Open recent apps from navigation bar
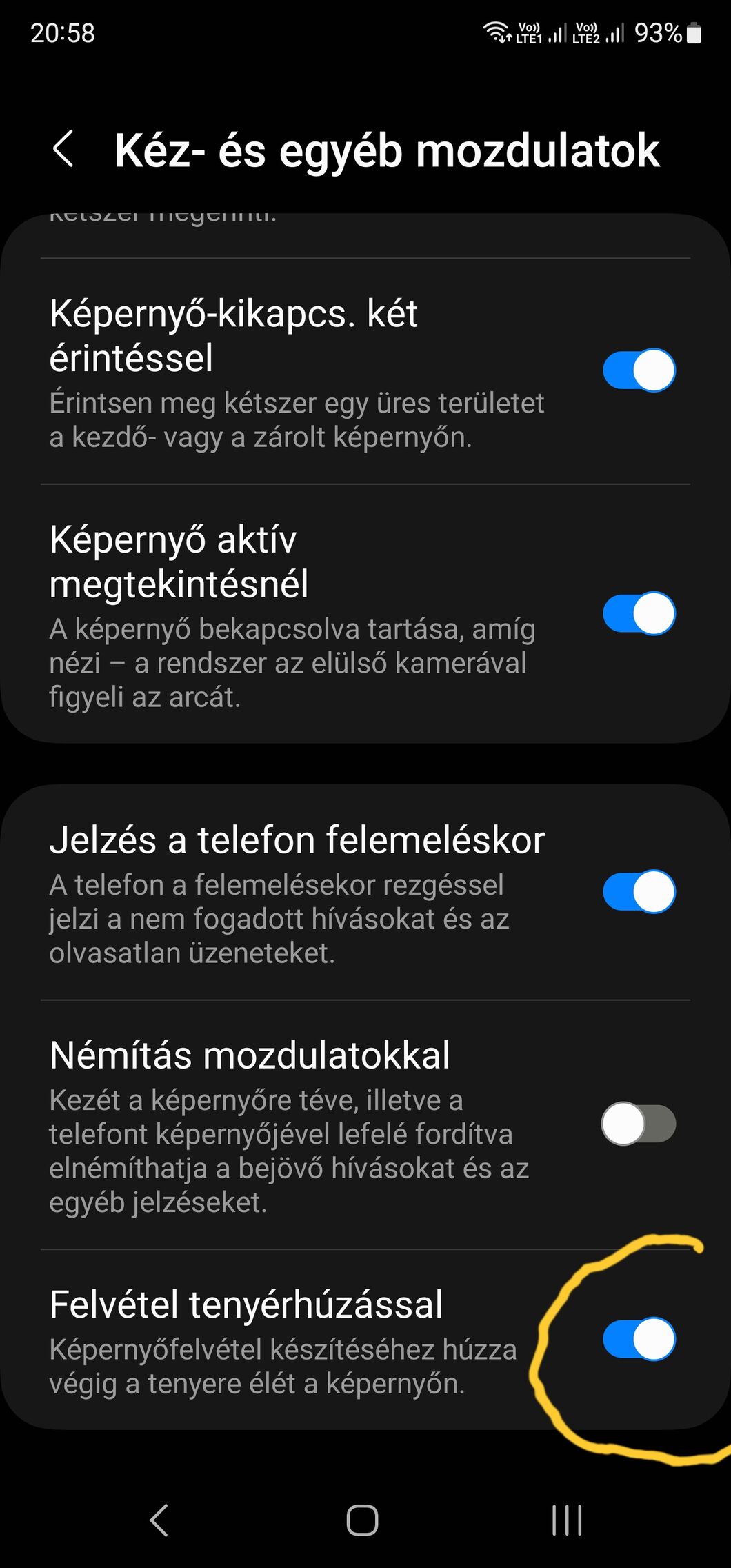Image resolution: width=731 pixels, height=1568 pixels. (x=568, y=1520)
